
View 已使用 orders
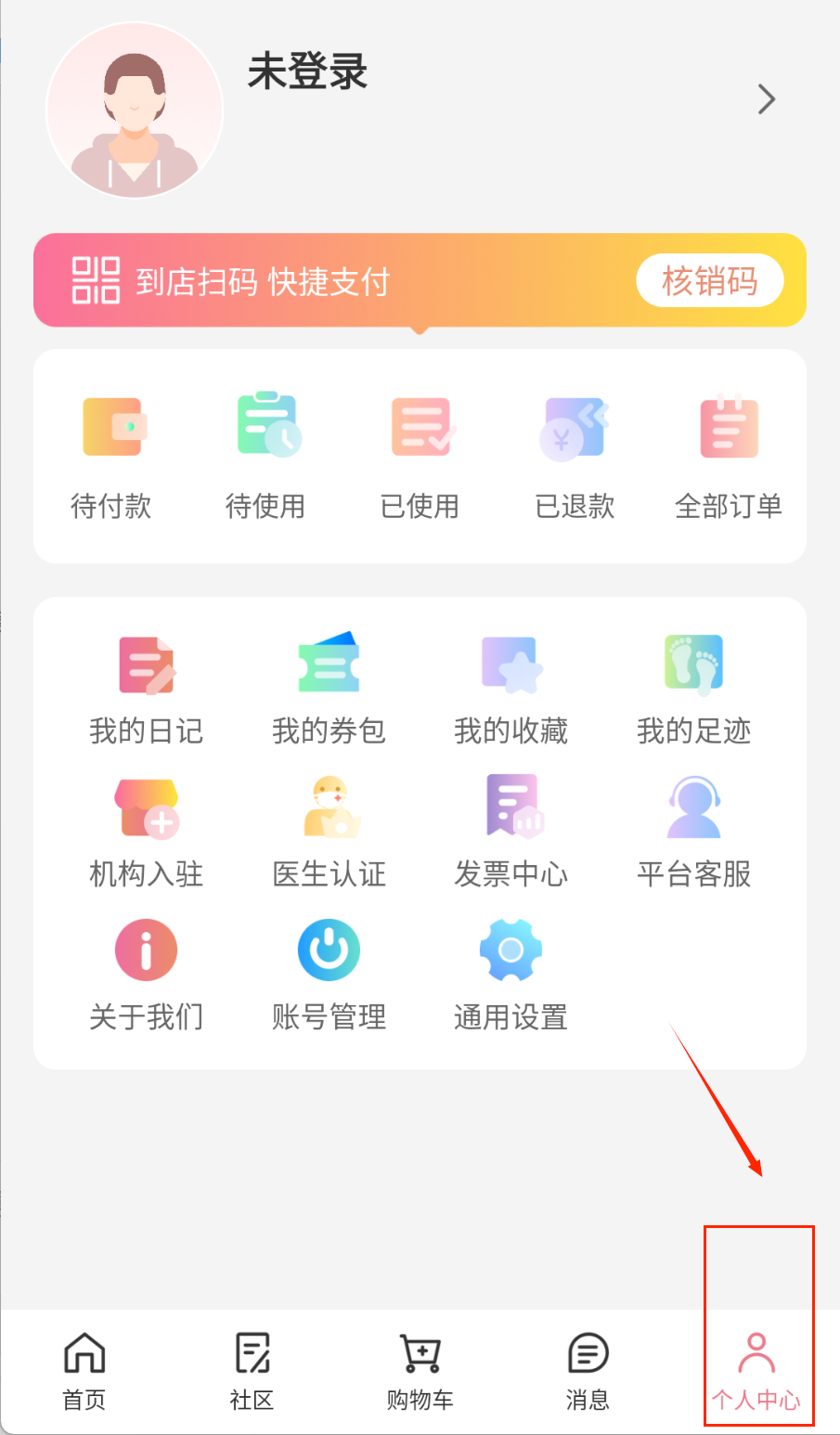pyautogui.click(x=420, y=457)
